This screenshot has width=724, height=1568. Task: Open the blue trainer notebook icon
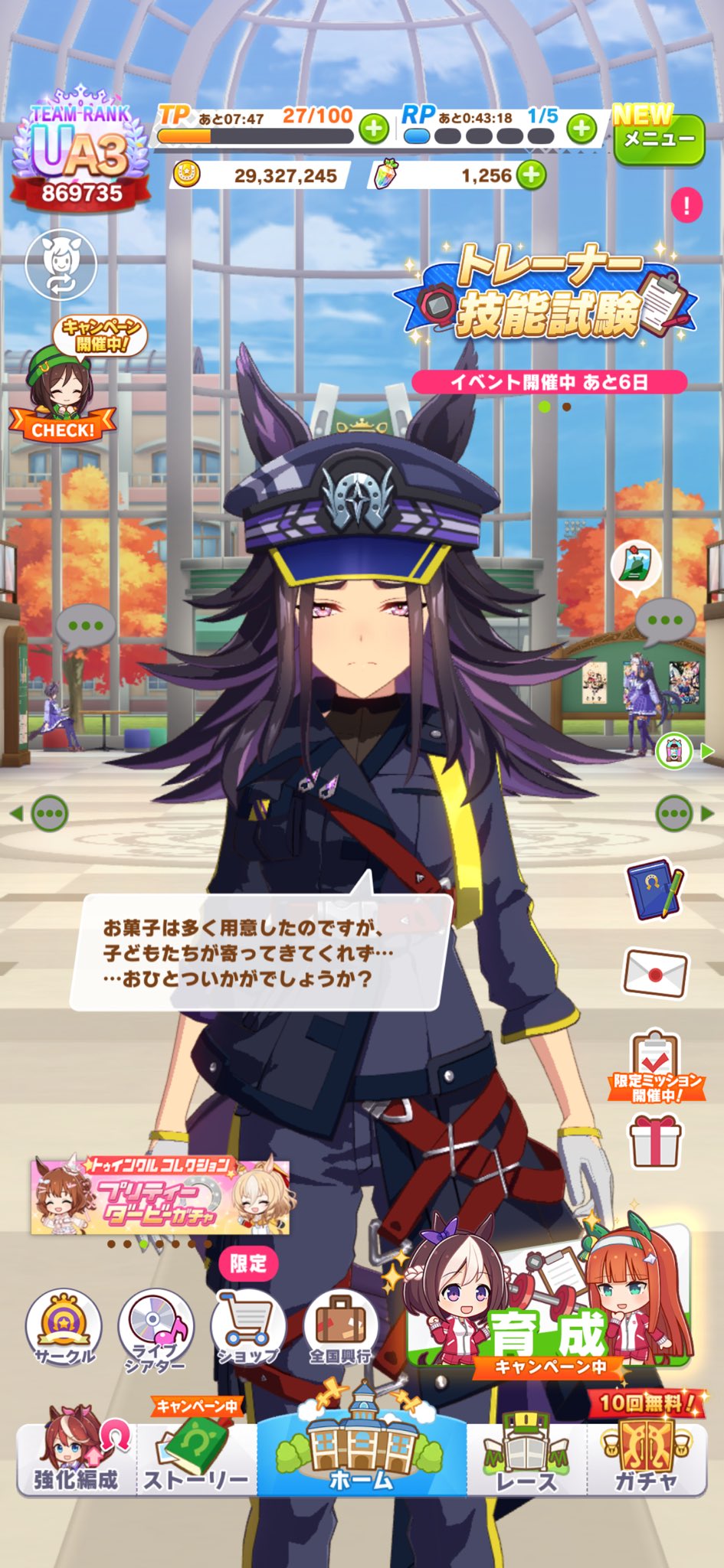tap(655, 890)
